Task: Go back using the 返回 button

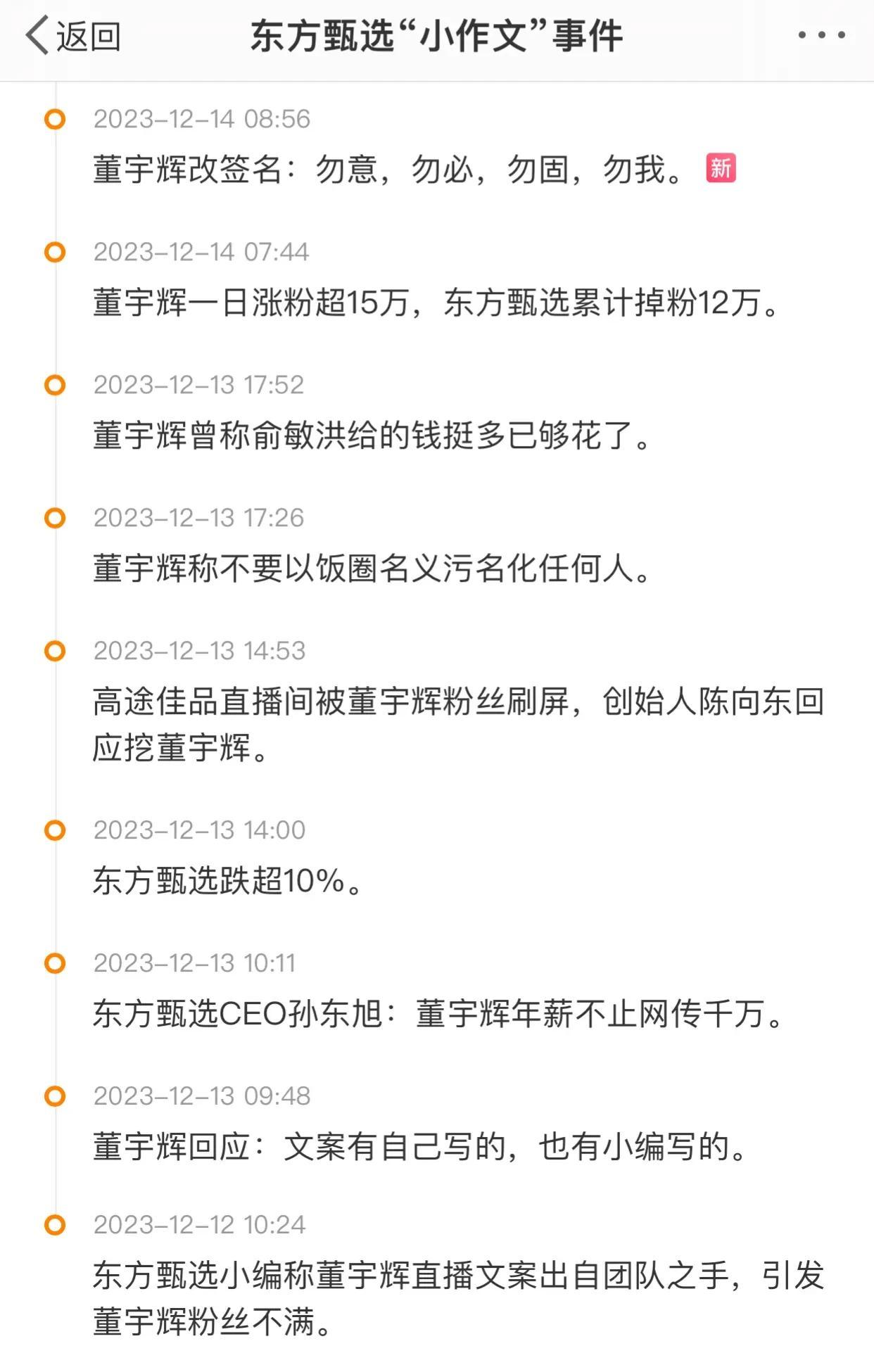Action: (x=73, y=36)
